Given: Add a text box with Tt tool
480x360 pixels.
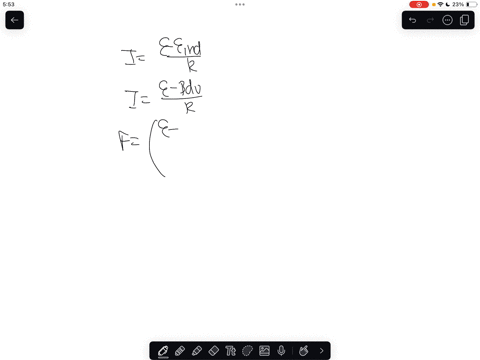Looking at the screenshot, I should click(230, 351).
